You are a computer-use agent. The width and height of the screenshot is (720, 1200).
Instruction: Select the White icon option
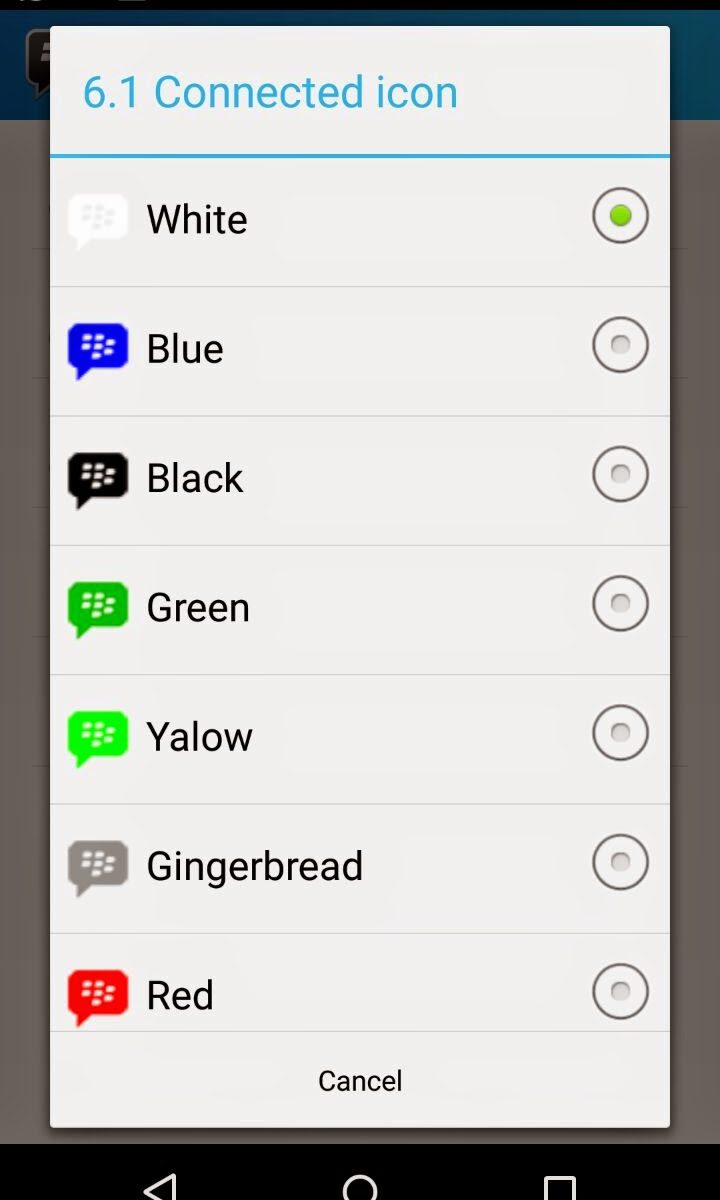pyautogui.click(x=360, y=222)
